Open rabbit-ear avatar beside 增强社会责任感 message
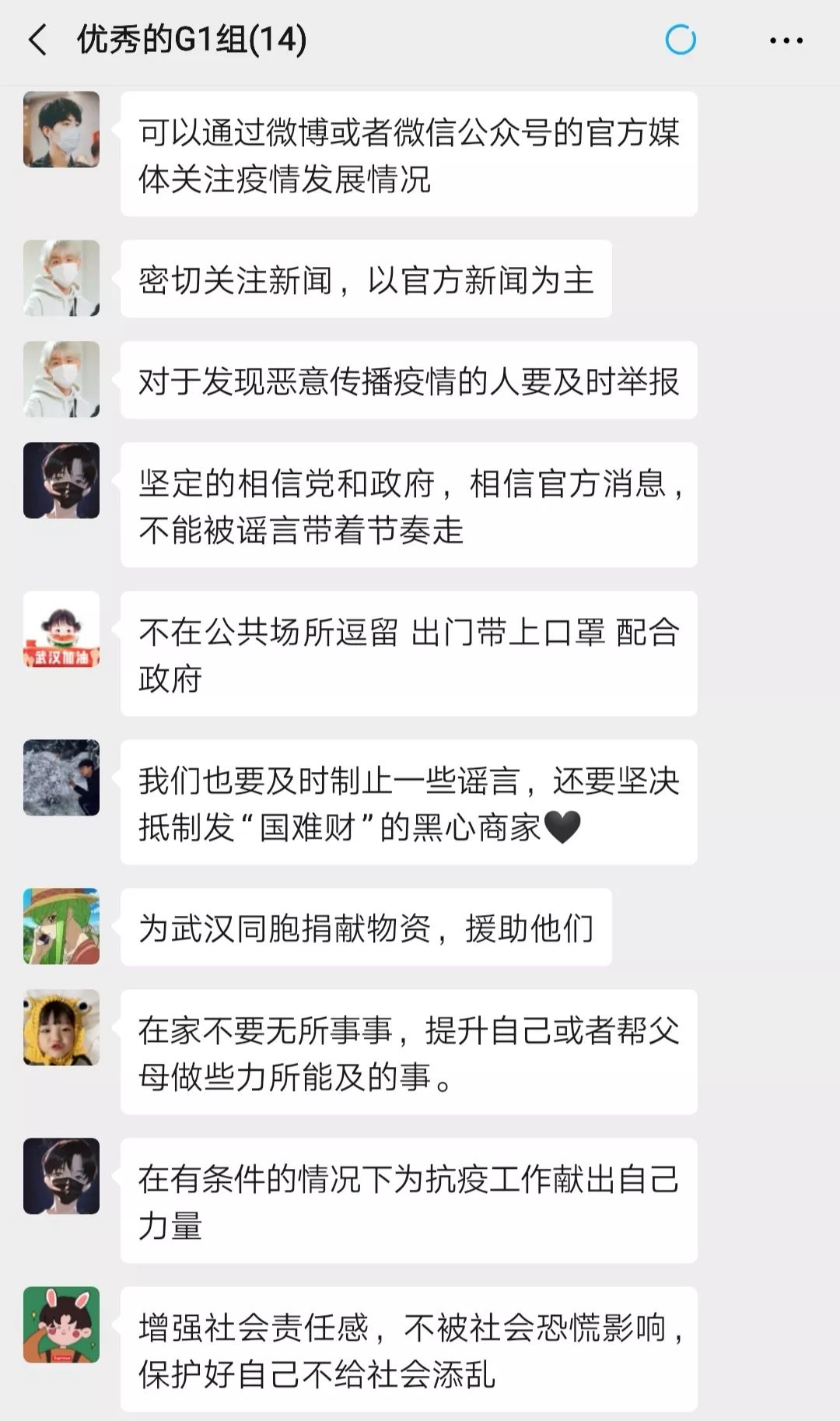 coord(61,1325)
